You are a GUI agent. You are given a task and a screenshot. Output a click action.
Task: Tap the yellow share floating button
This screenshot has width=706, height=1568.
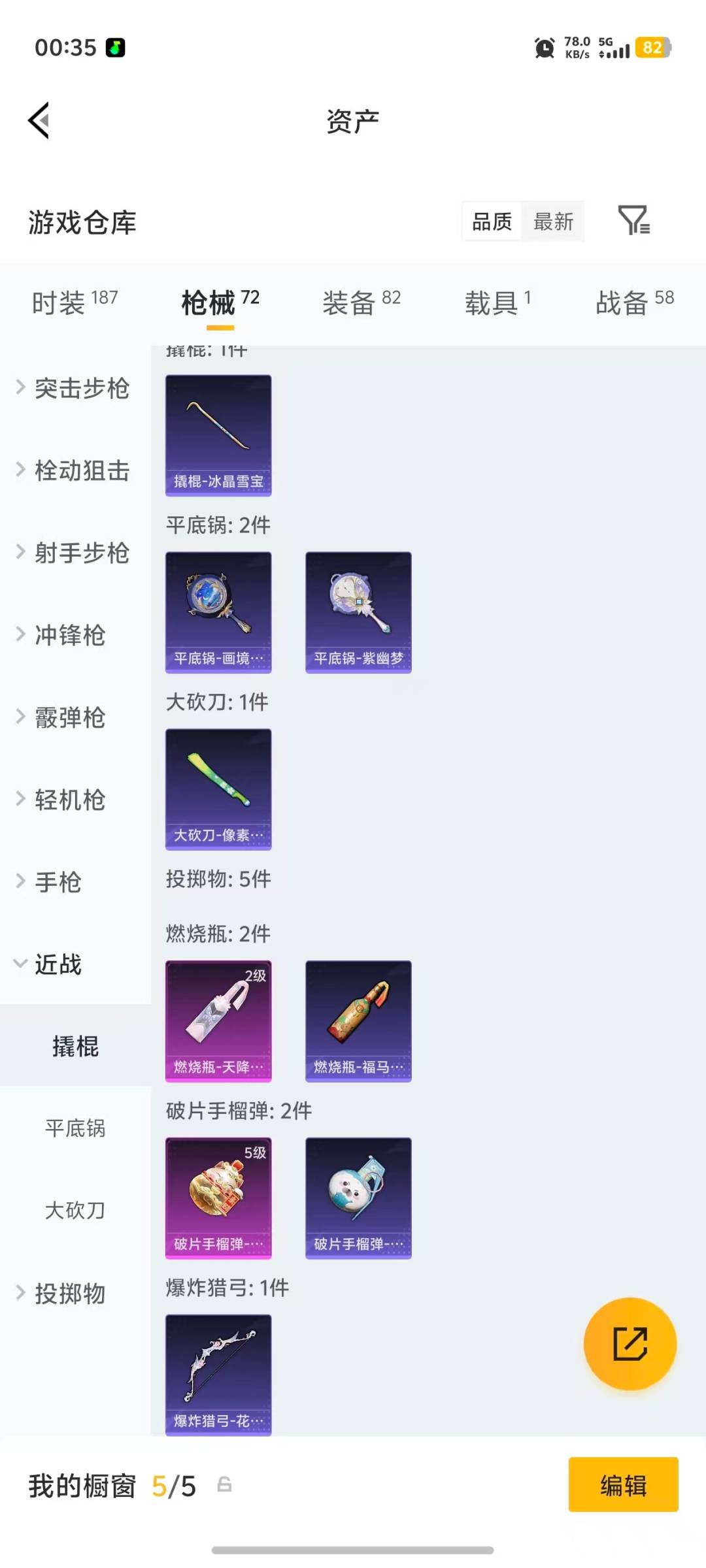[630, 1344]
